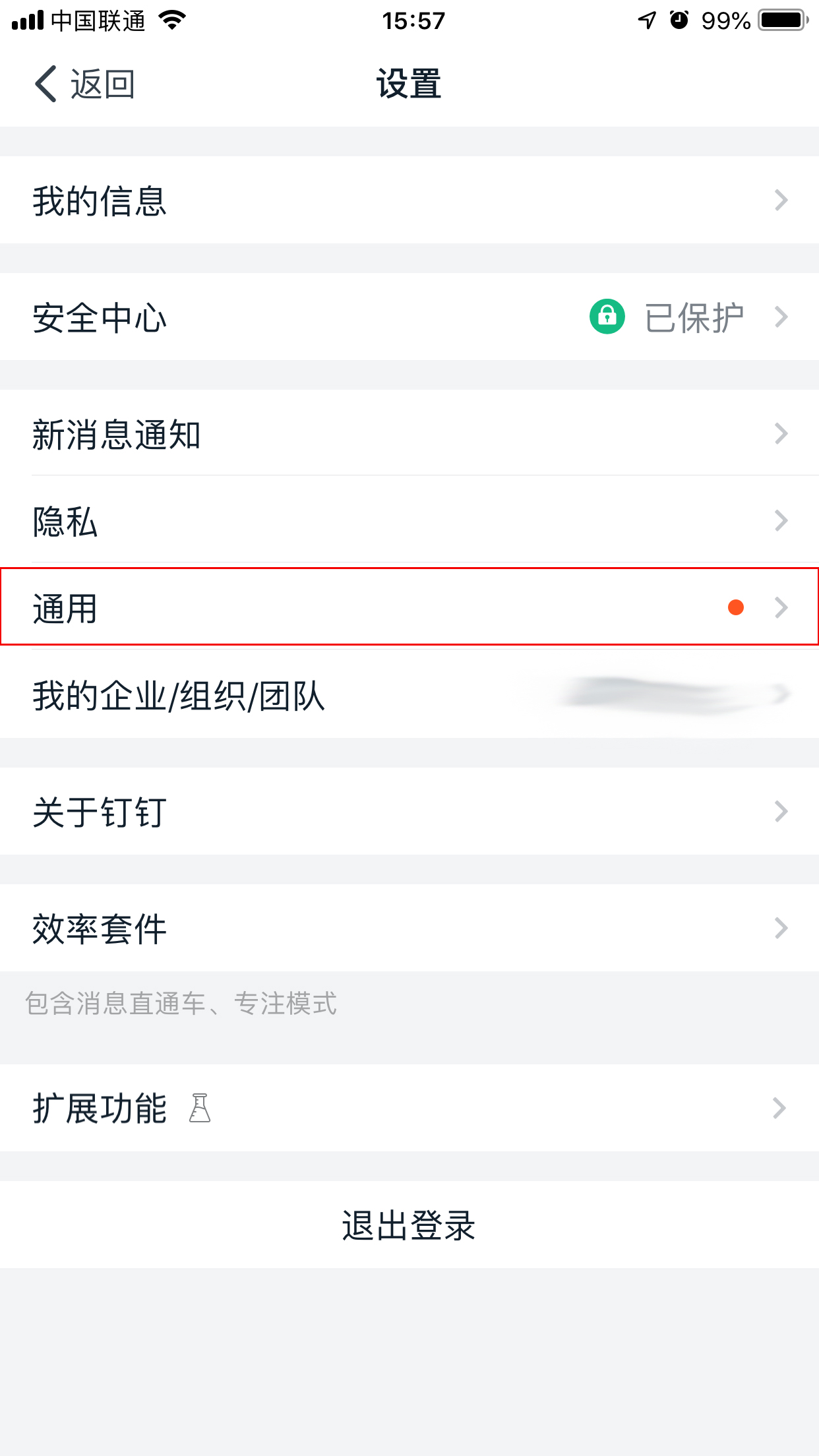Tap the flask experiment icon next to 扩展功能
The height and width of the screenshot is (1456, 819).
[198, 1108]
